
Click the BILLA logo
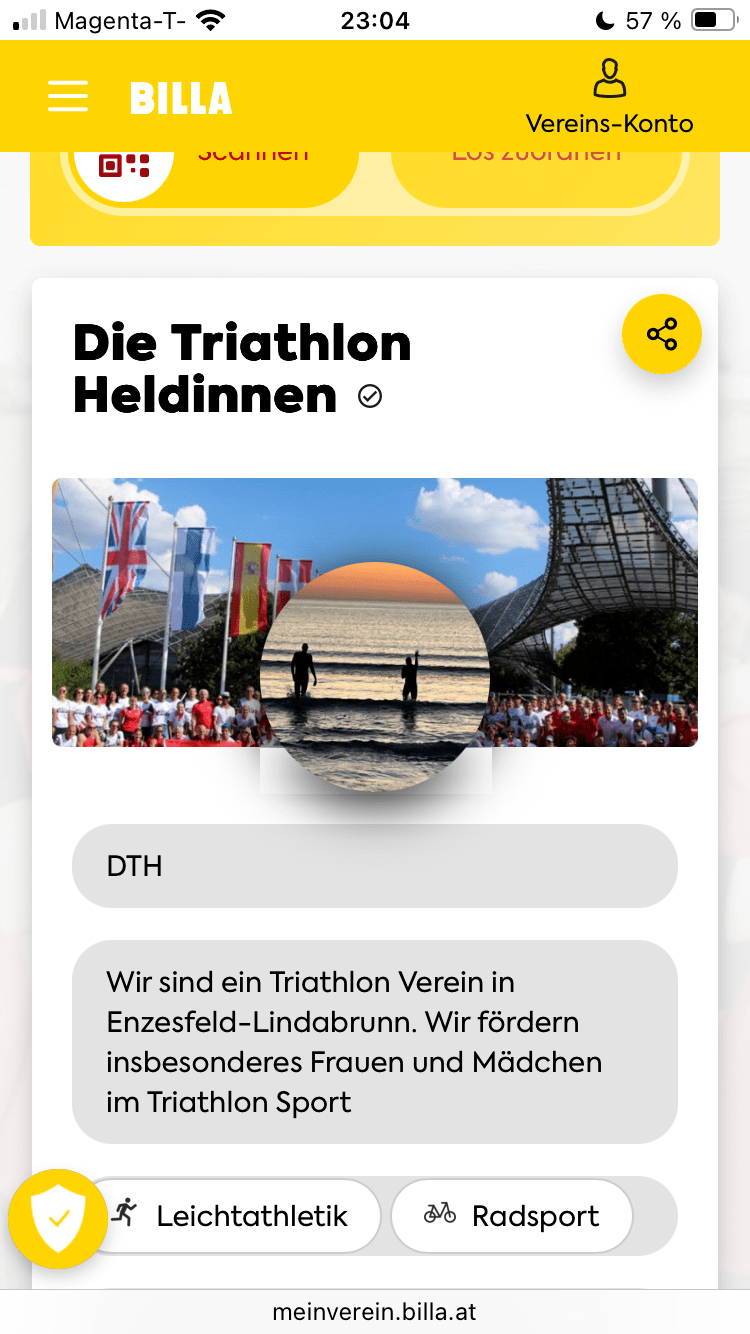[181, 96]
